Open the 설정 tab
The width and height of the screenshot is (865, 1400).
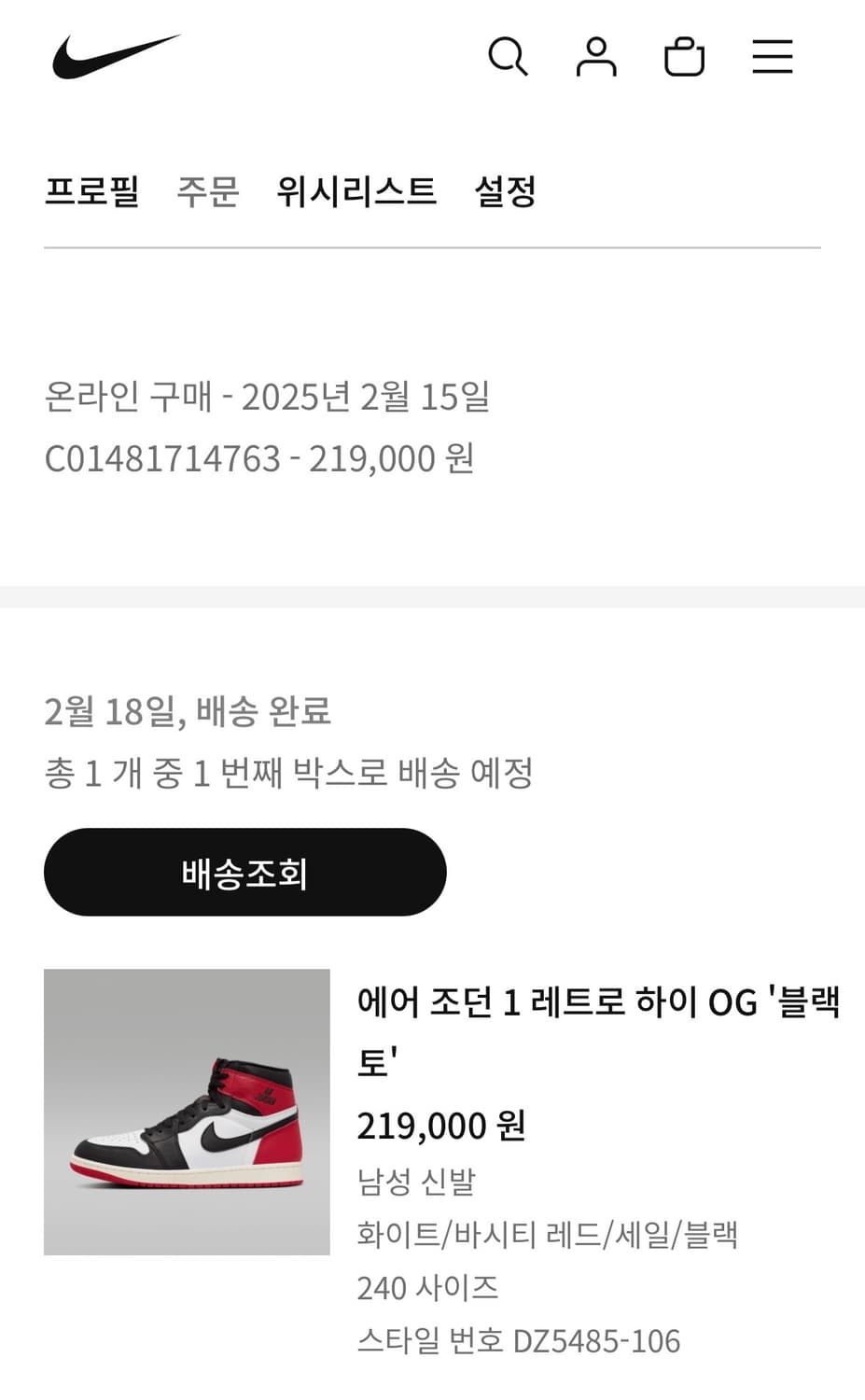(507, 192)
